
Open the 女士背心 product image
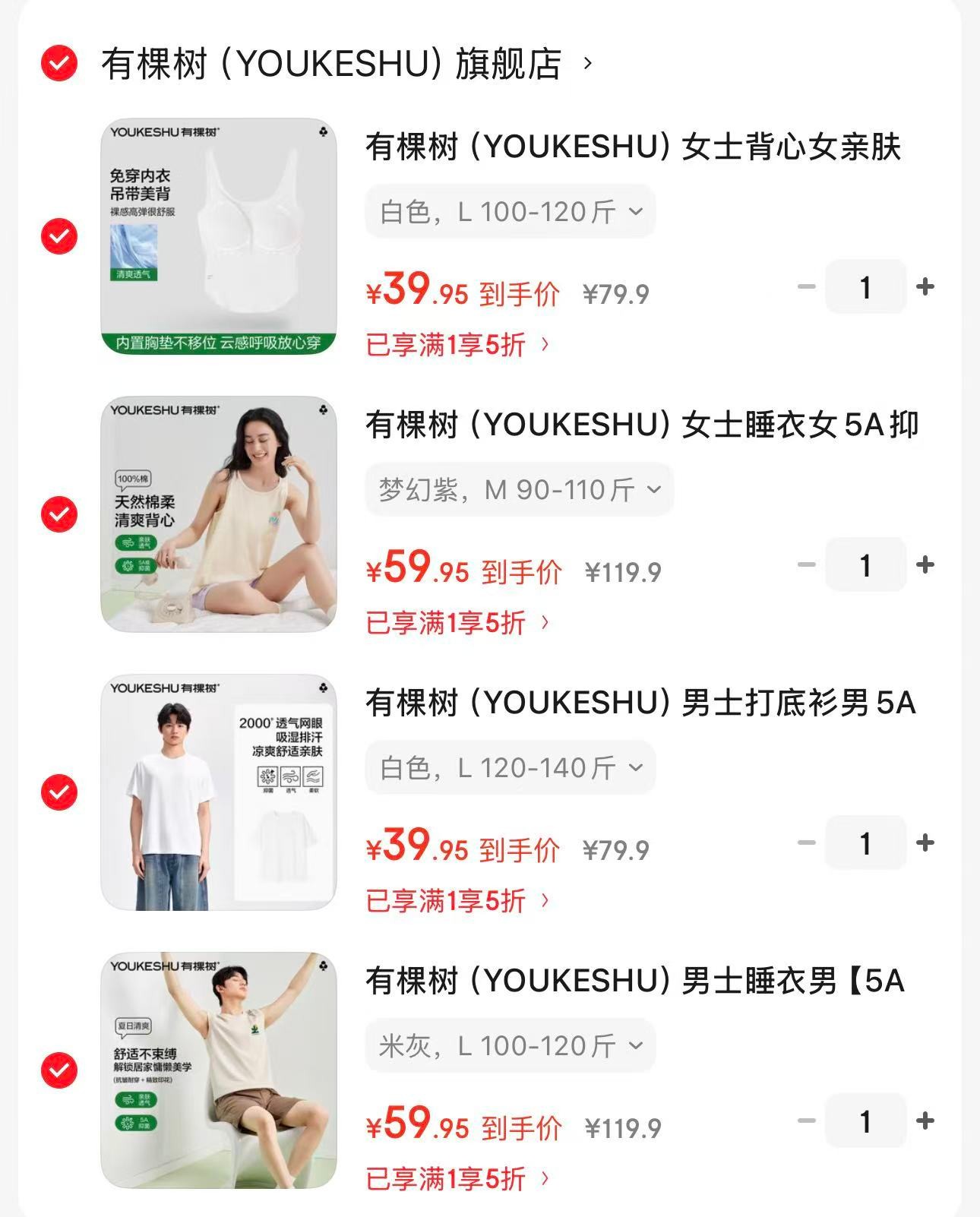[x=219, y=236]
